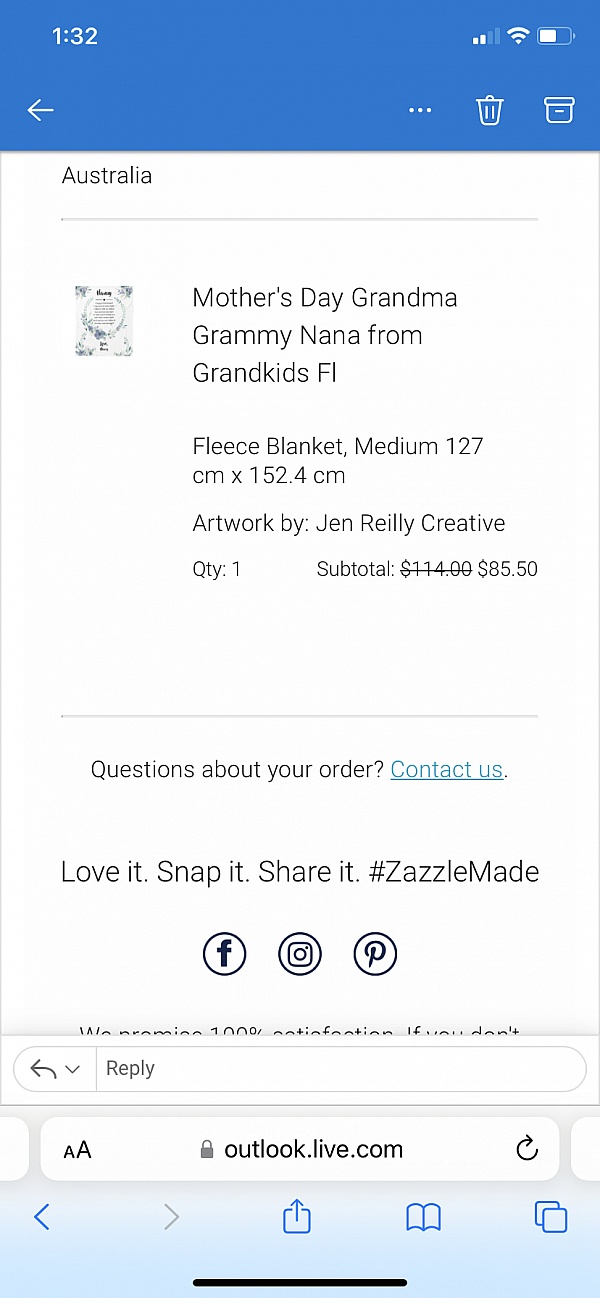Tap the outlook.live.com address bar
600x1298 pixels.
(300, 1149)
